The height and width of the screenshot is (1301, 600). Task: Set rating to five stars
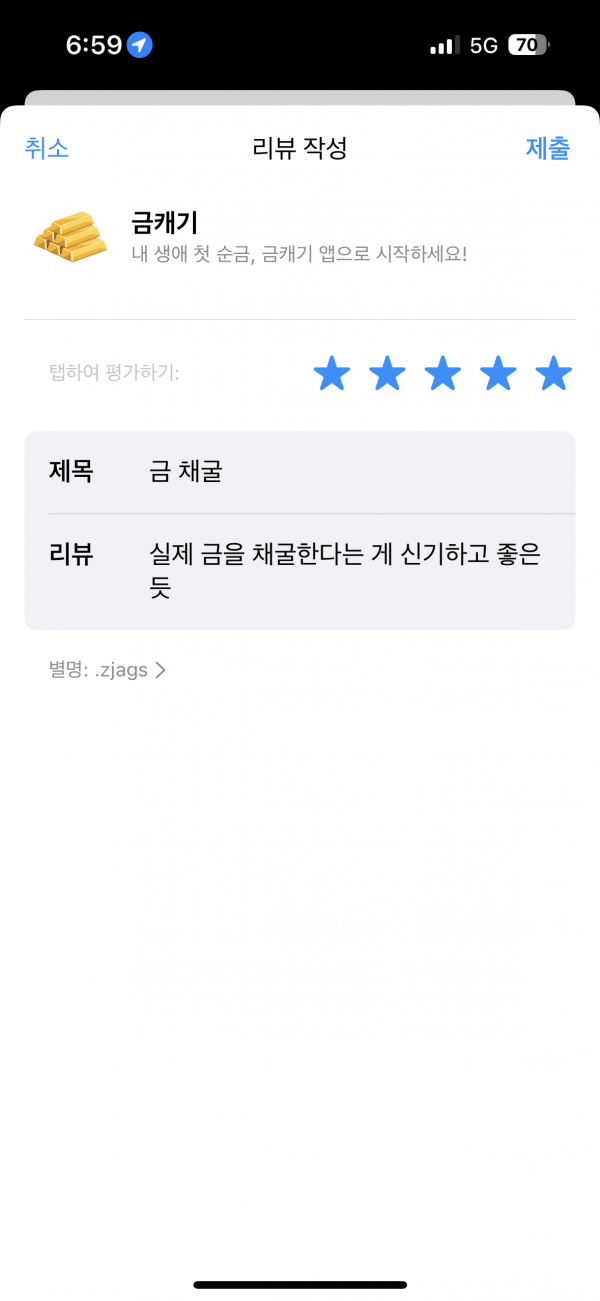[x=553, y=374]
